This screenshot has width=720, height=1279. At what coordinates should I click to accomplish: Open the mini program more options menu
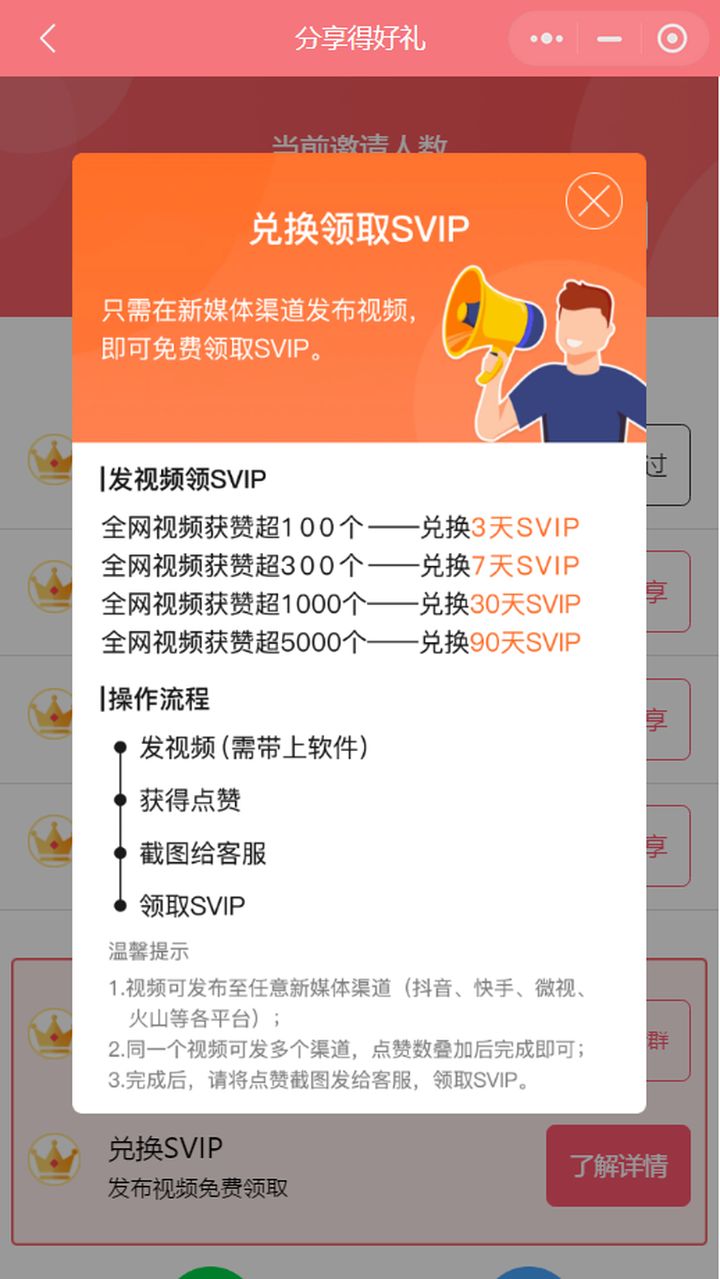tap(546, 39)
